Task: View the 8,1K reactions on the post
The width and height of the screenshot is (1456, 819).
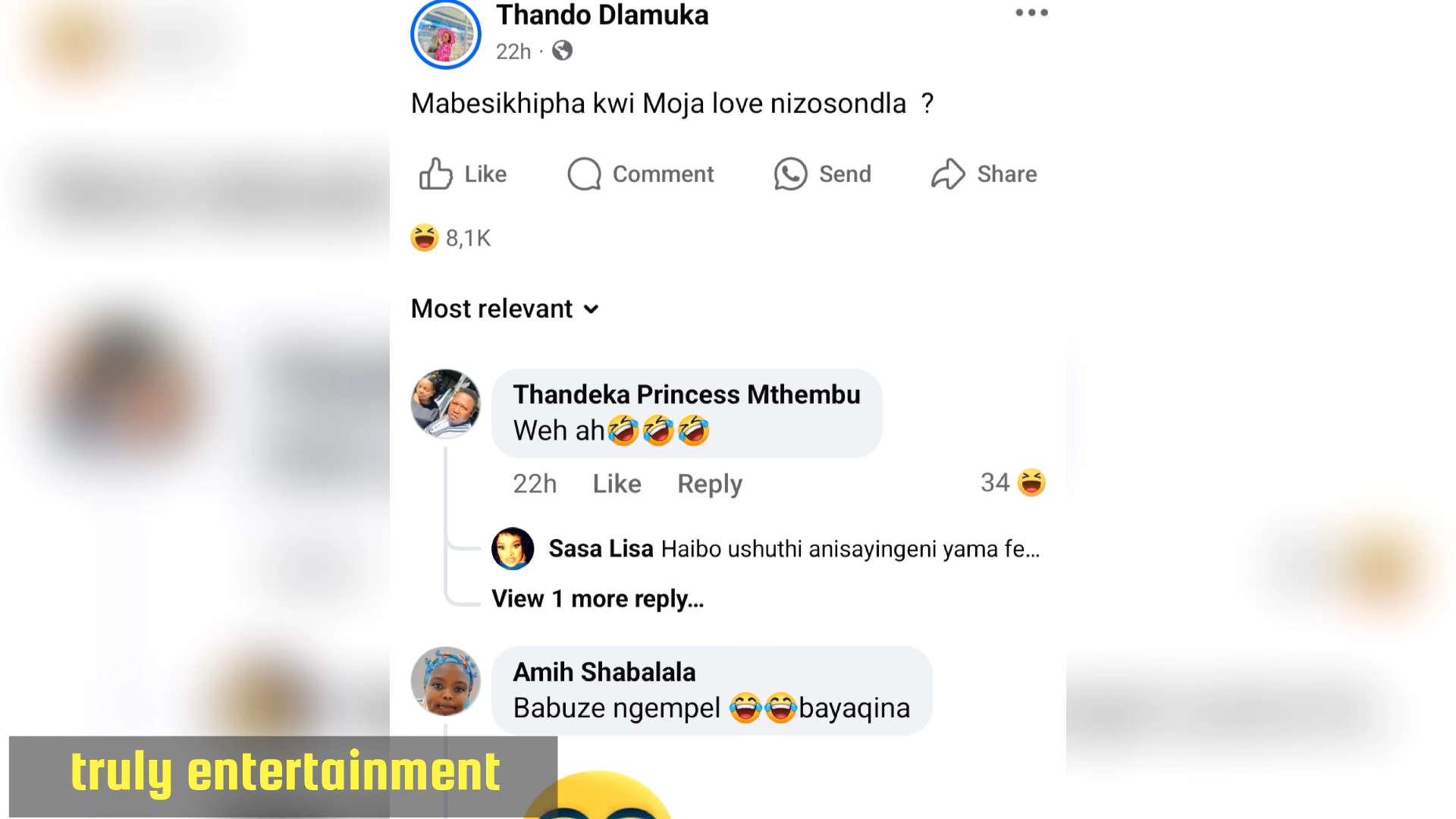Action: 452,238
